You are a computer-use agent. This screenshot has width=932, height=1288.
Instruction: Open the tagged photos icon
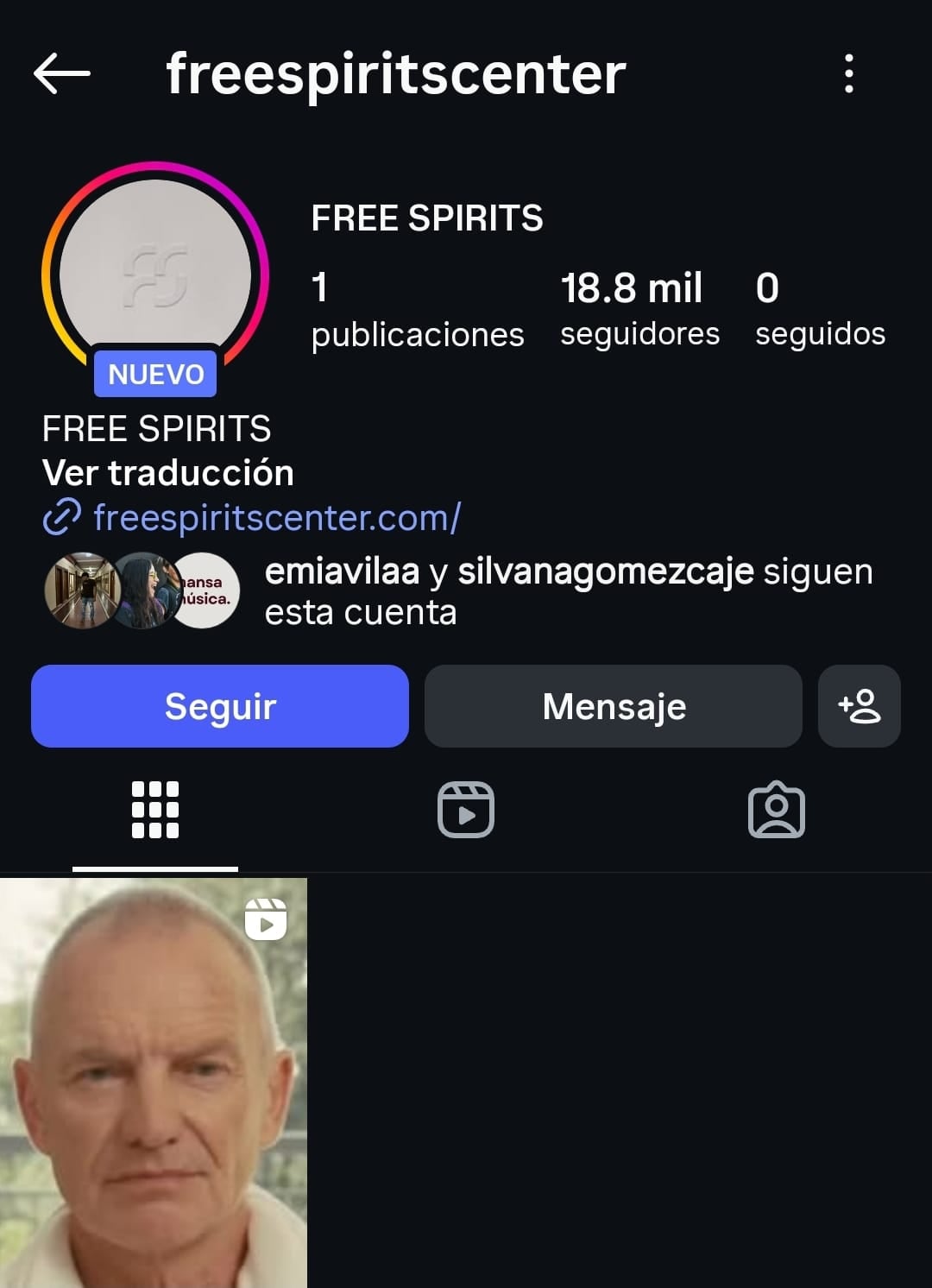coord(775,810)
